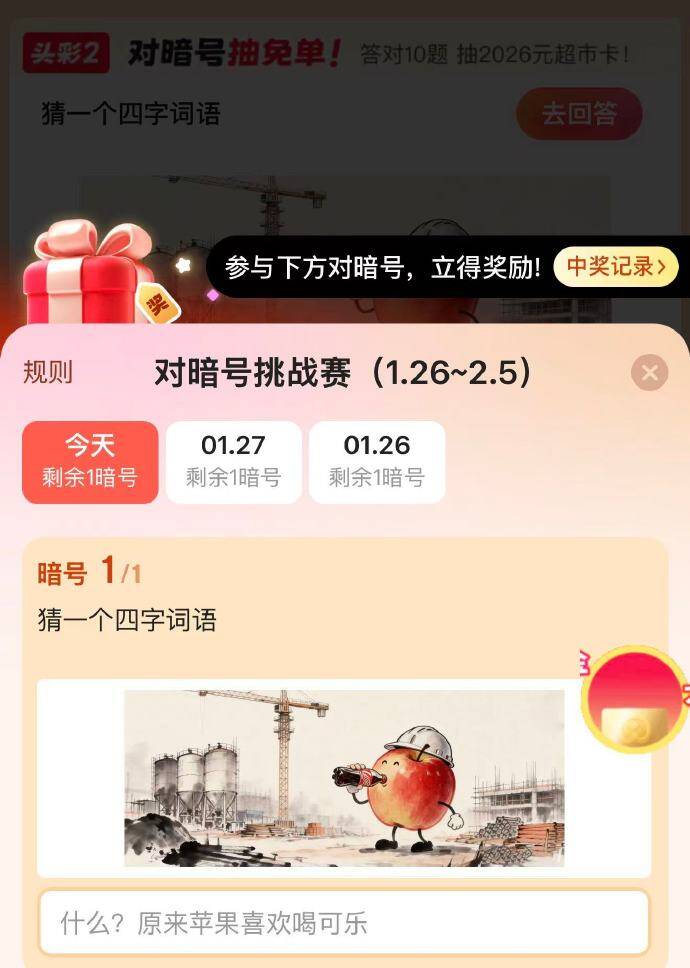The image size is (690, 968).
Task: Switch to the 01.26 date tab
Action: click(x=376, y=461)
